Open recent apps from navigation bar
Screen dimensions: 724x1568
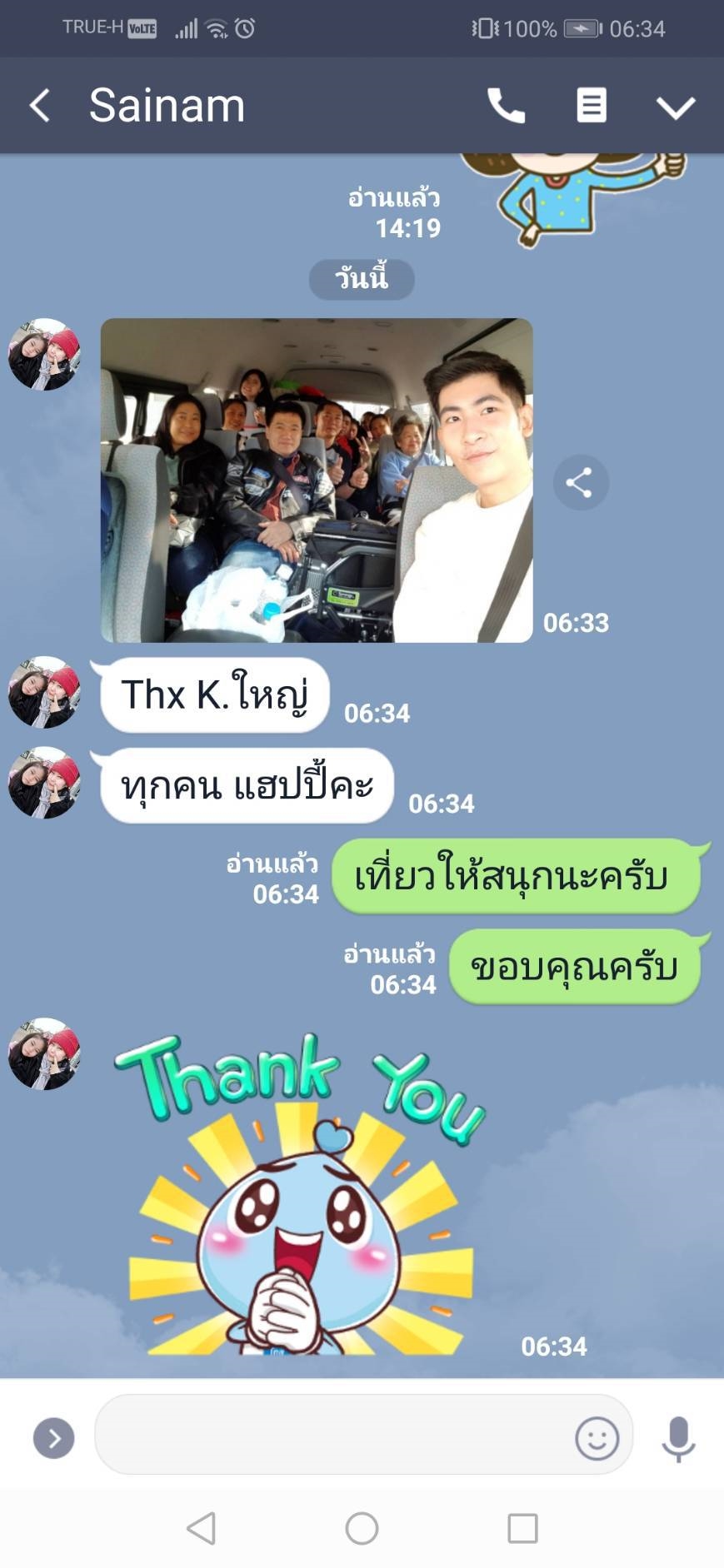tap(522, 1528)
